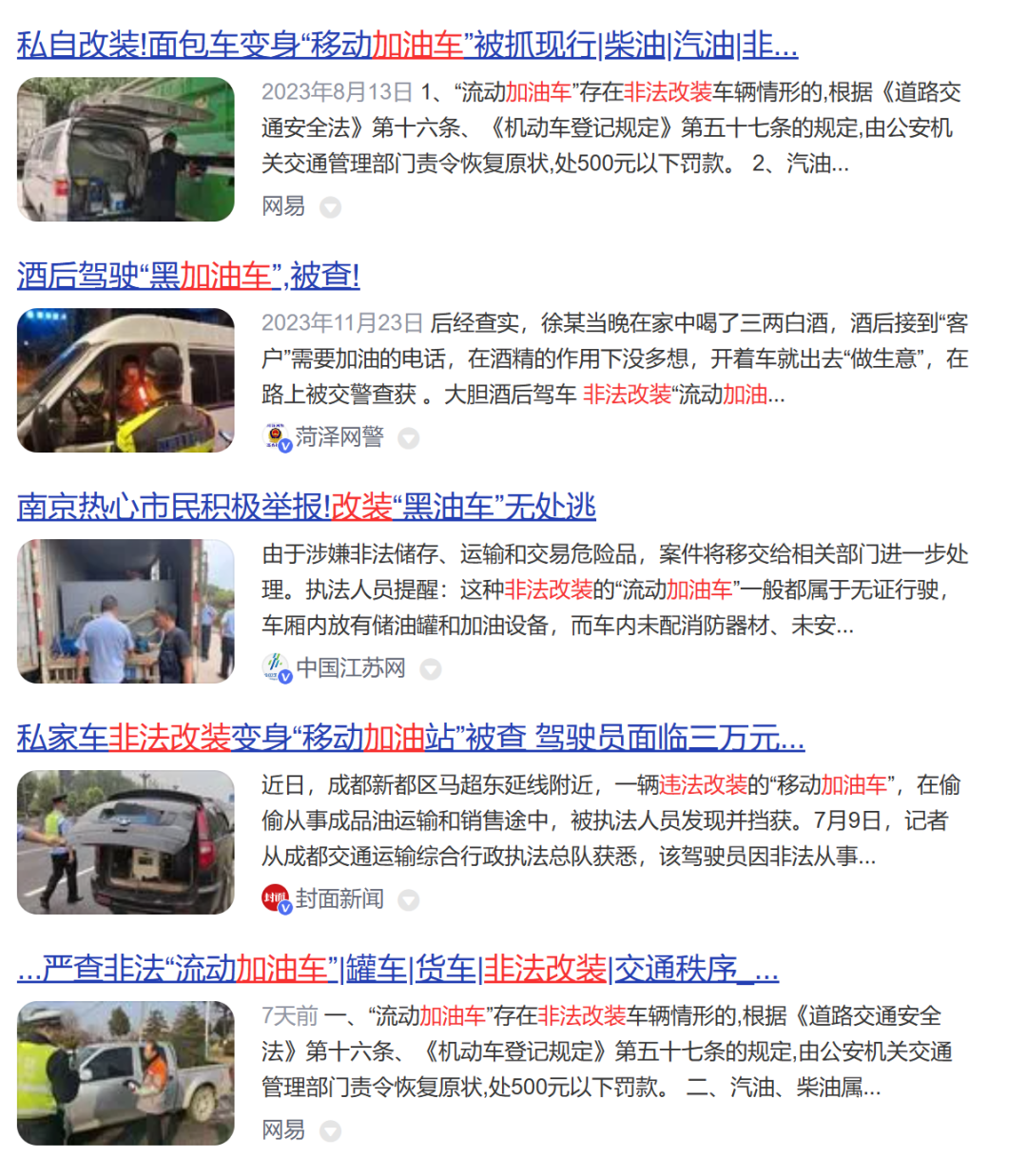This screenshot has width=1027, height=1176.
Task: Tap the thumbnail of the 面包车 modification article
Action: click(x=126, y=149)
